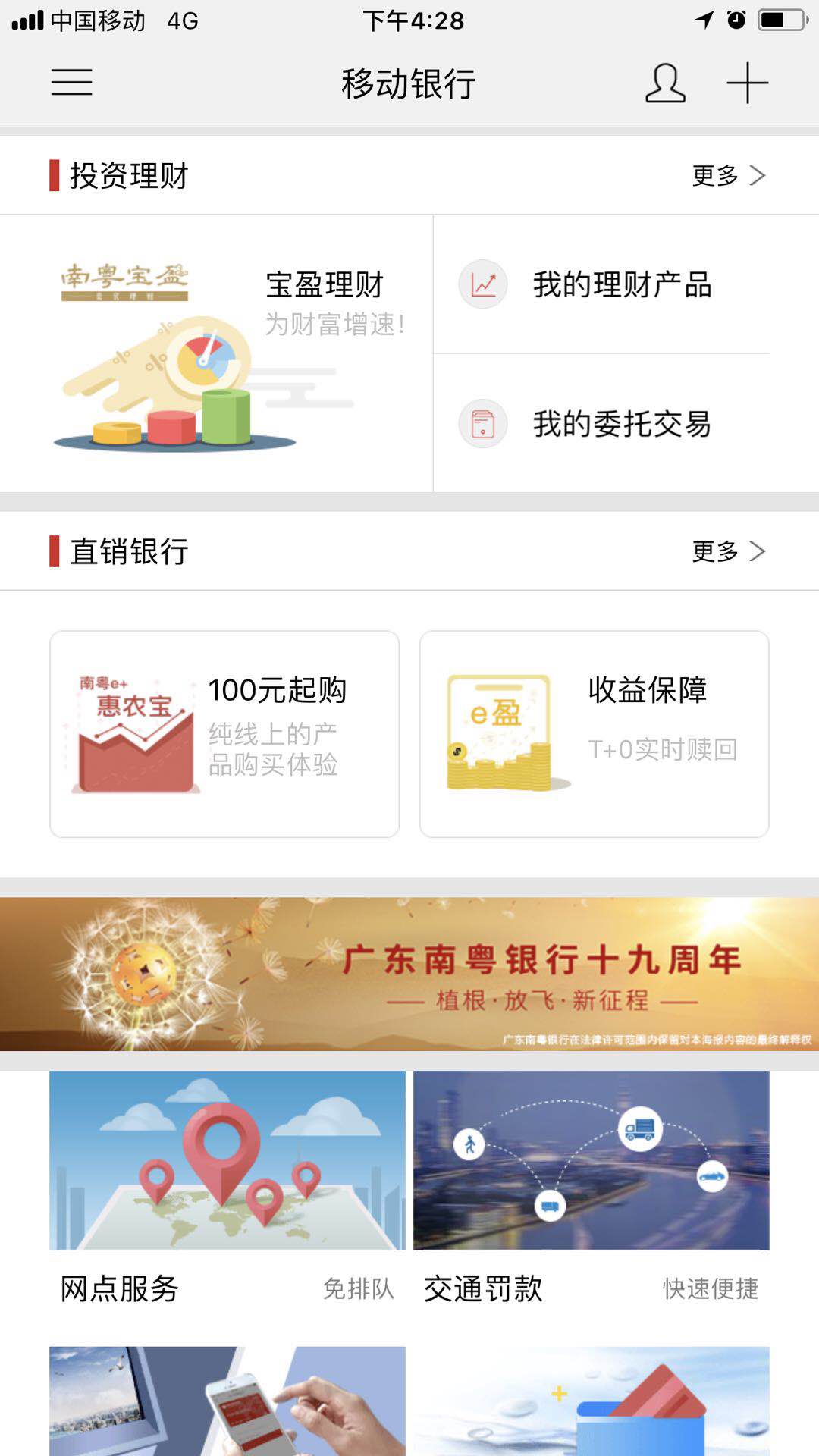This screenshot has width=819, height=1456.
Task: Open the 惠农宝 100元起购 card
Action: (224, 734)
